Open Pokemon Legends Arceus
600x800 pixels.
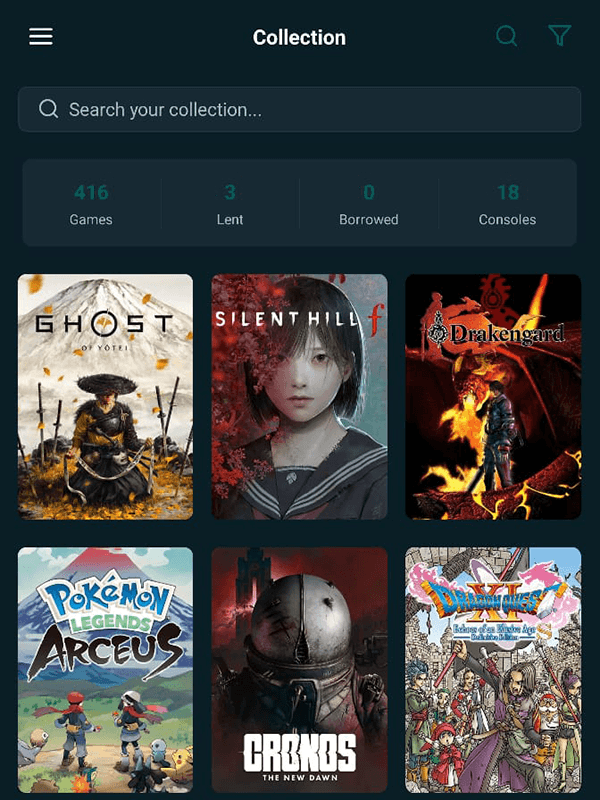click(105, 669)
